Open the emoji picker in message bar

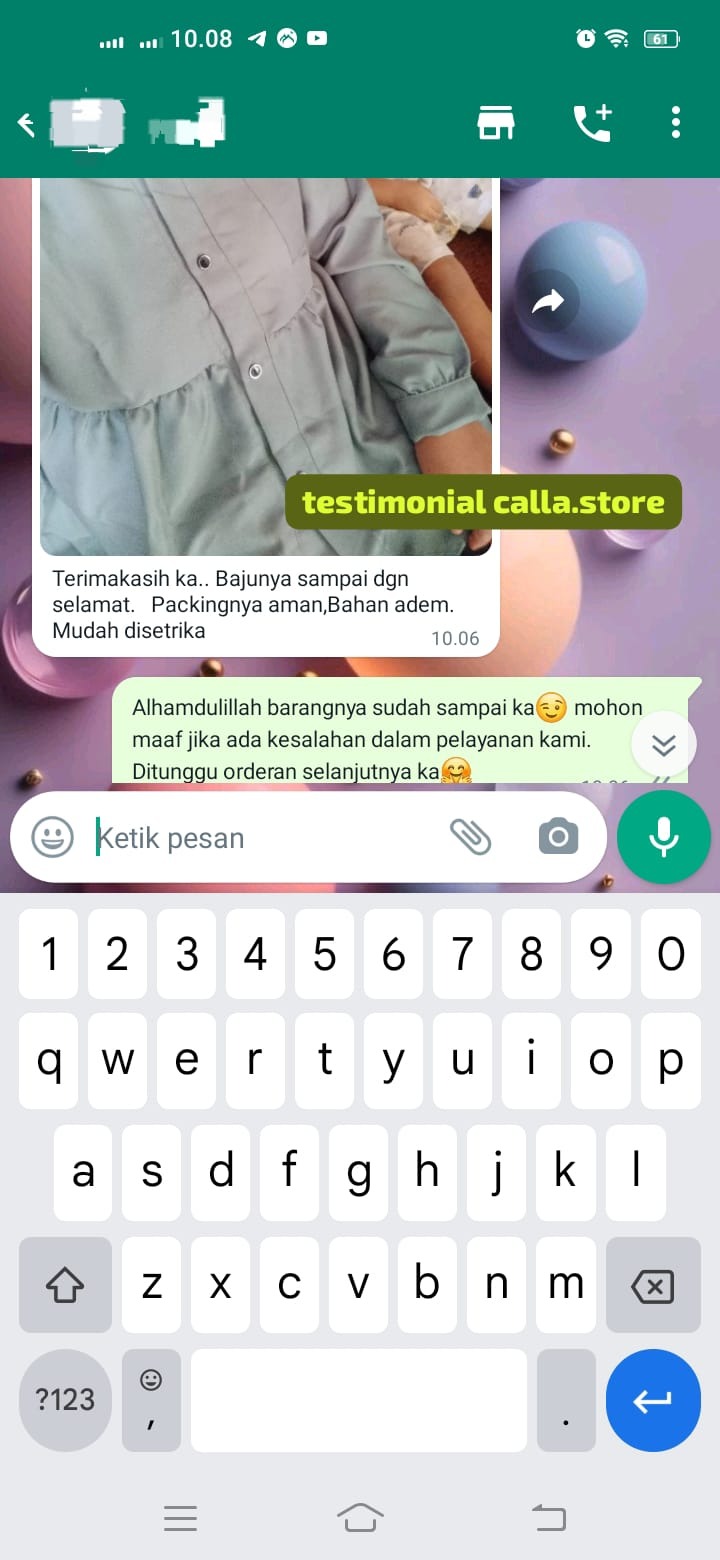coord(52,837)
